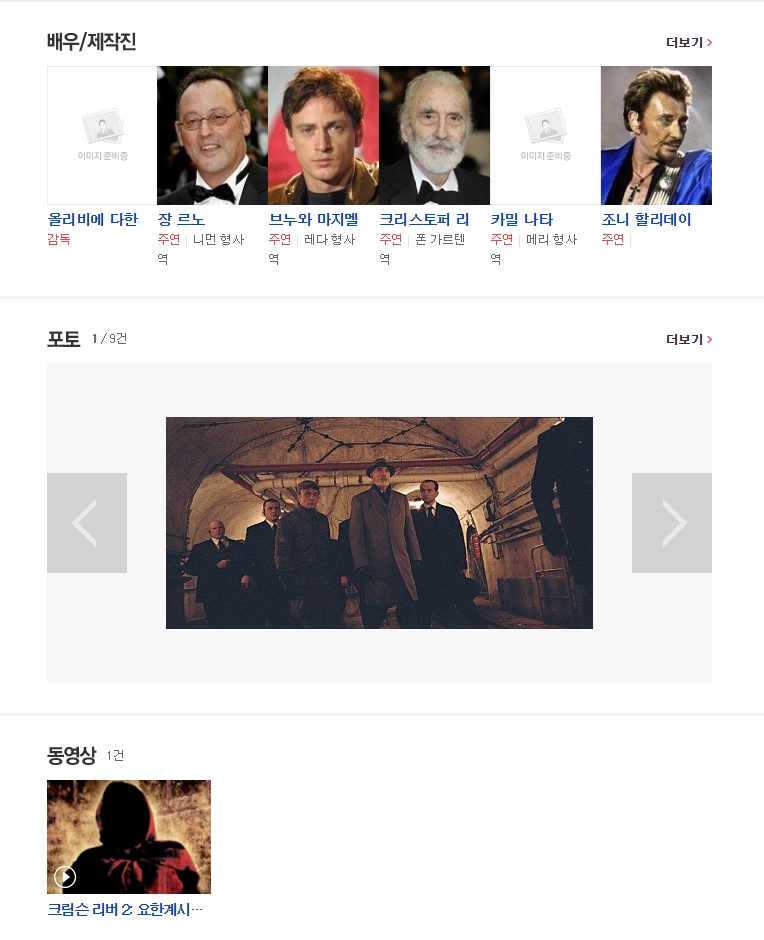Open actor 카밀 나타's profile
Viewport: 764px width, 940px height.
point(521,219)
